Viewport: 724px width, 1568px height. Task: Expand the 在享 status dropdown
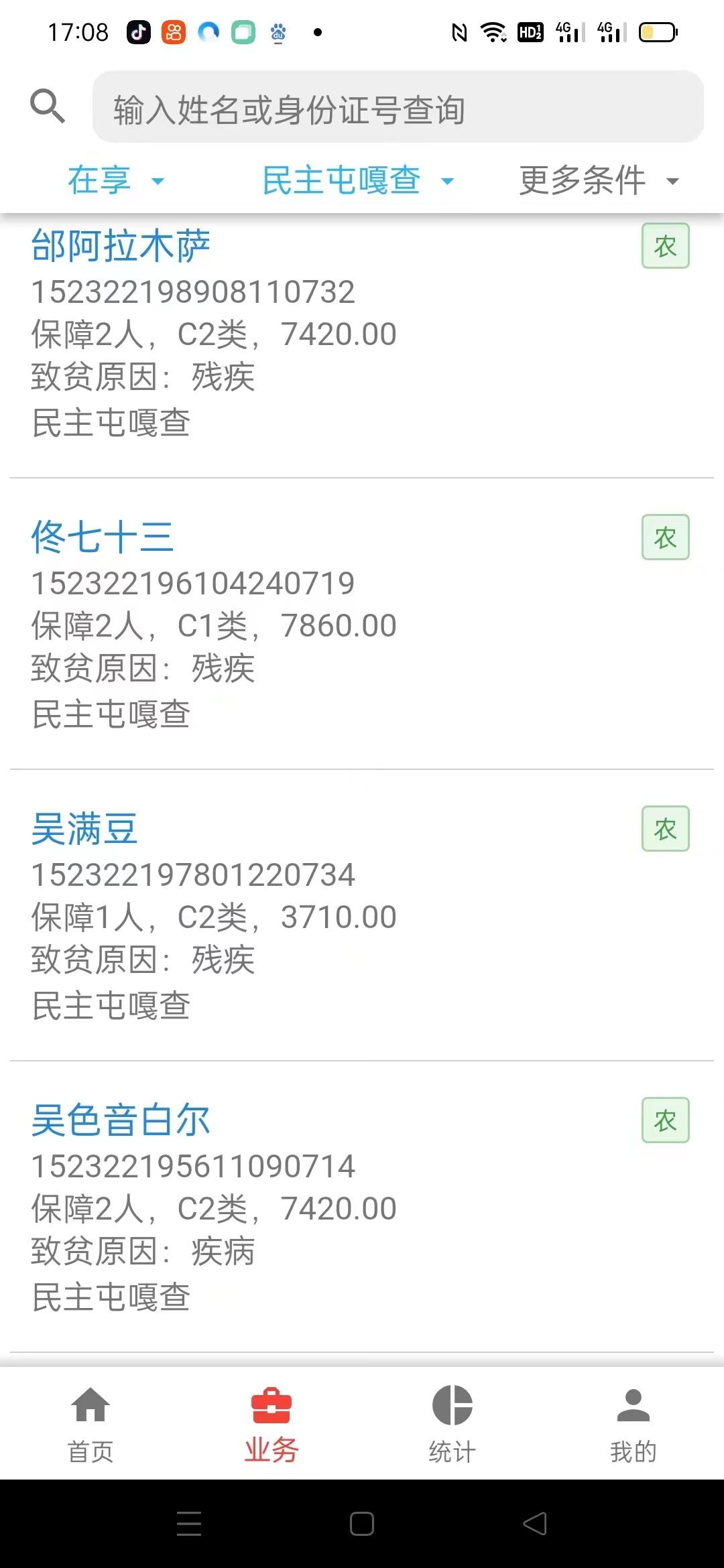[116, 180]
